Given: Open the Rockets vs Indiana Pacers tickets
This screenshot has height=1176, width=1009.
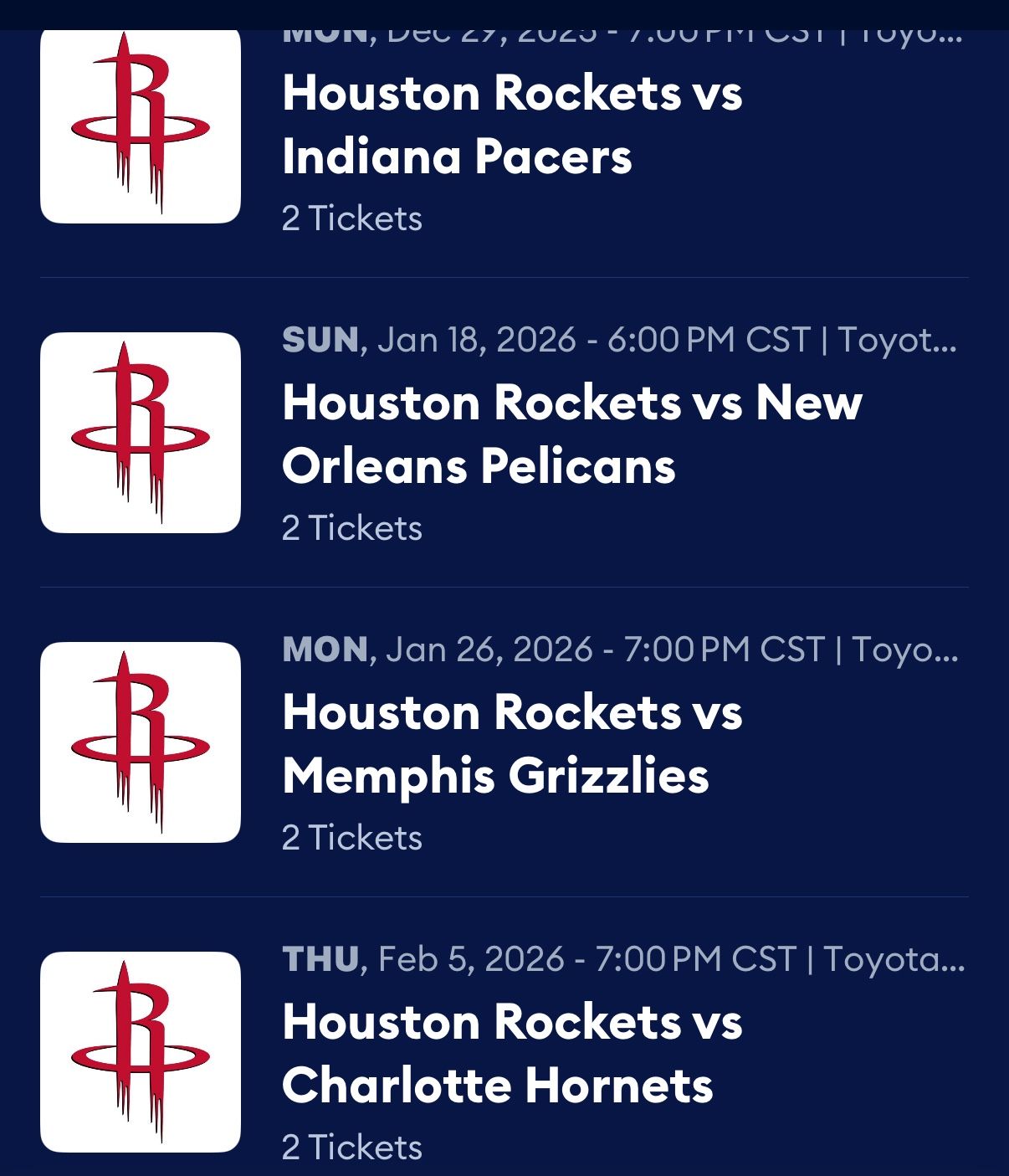Looking at the screenshot, I should [x=511, y=126].
